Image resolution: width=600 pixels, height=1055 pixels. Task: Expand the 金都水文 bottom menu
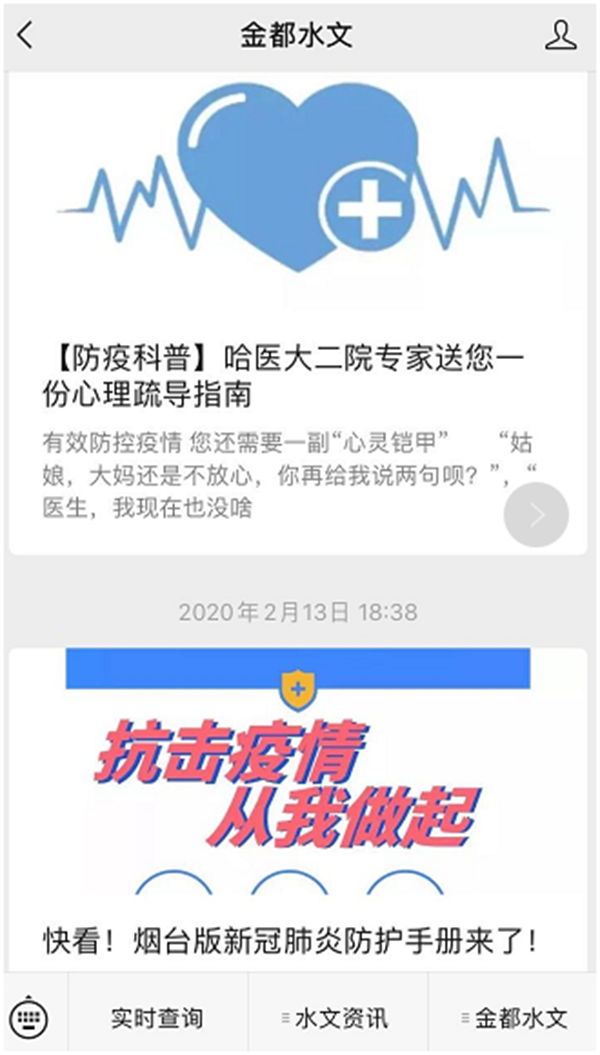pyautogui.click(x=514, y=1018)
